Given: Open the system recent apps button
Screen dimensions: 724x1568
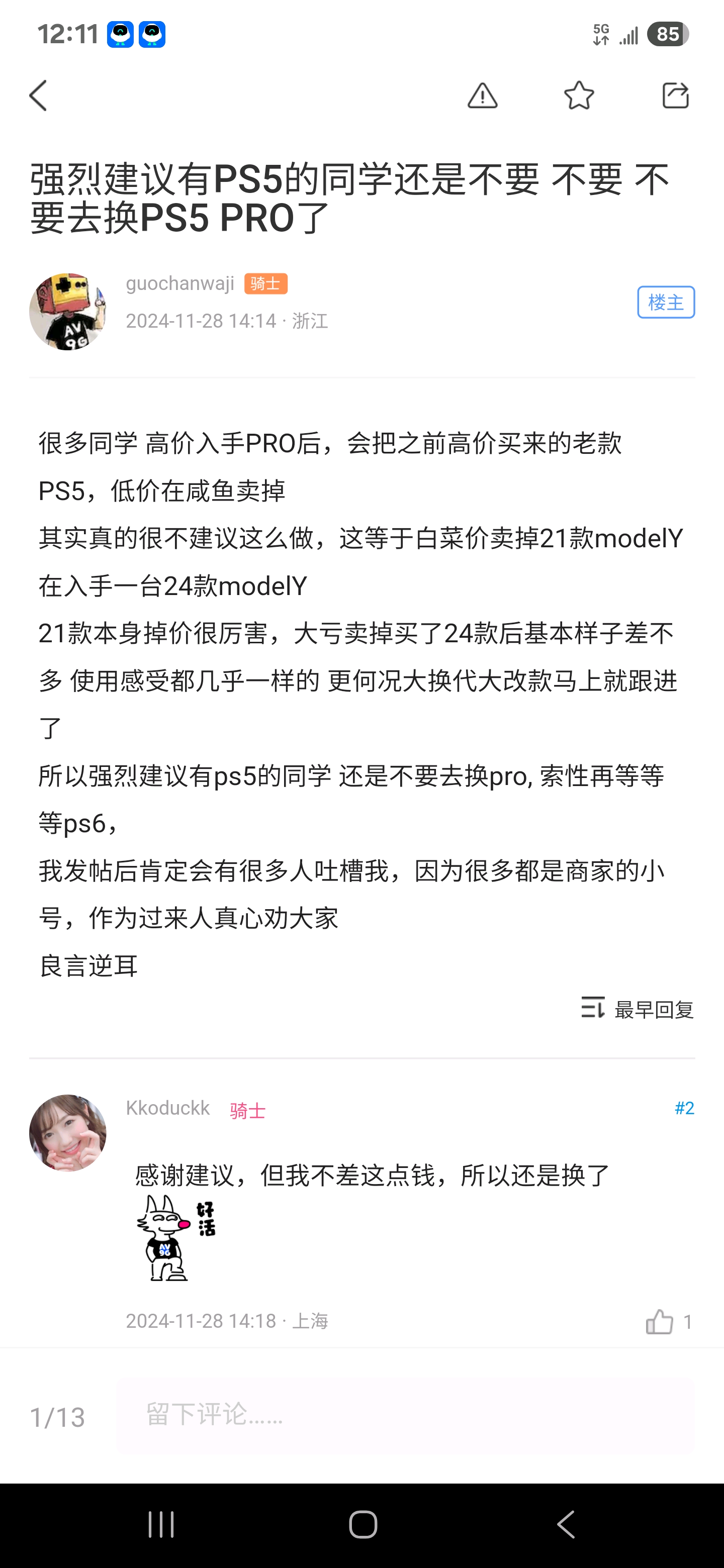Looking at the screenshot, I should click(161, 1525).
